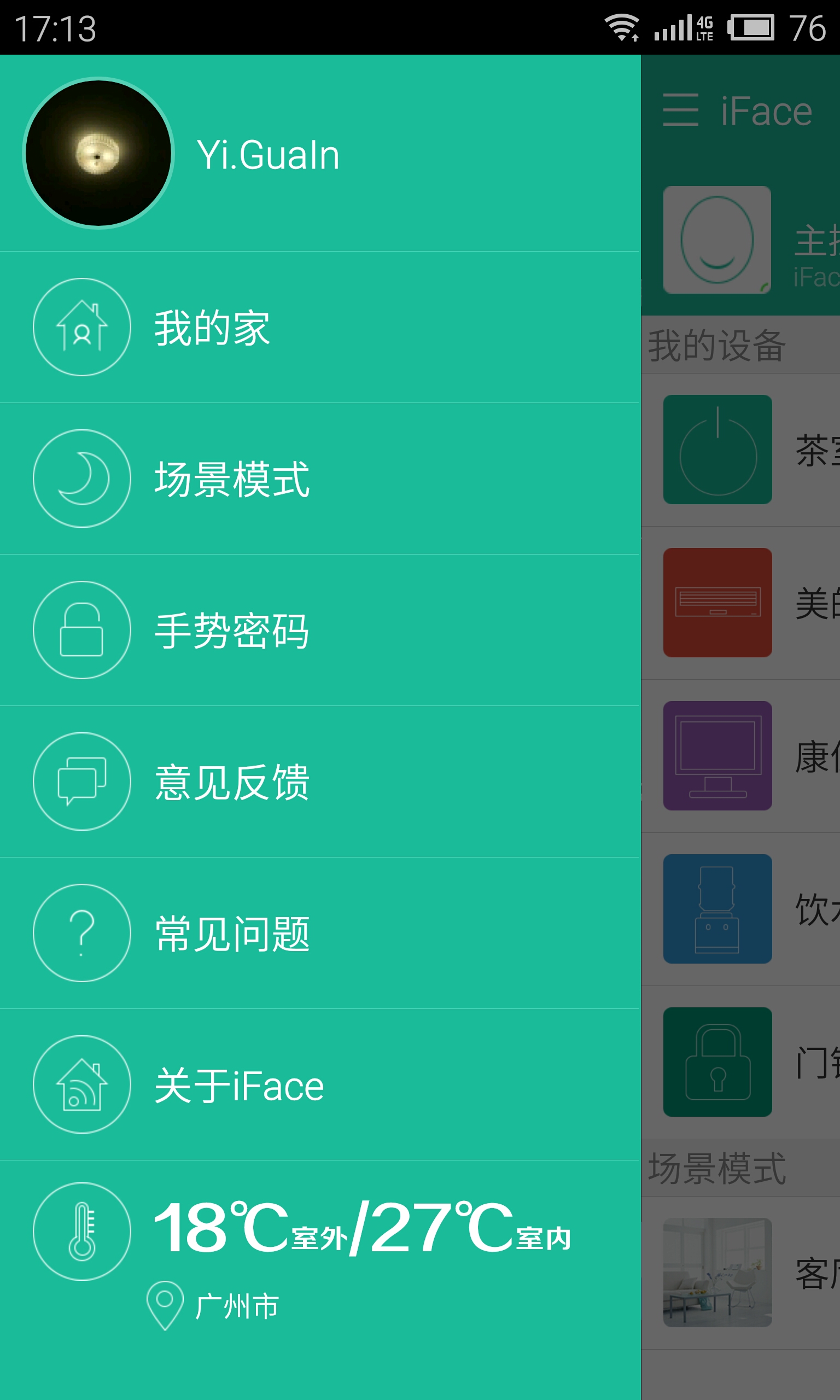The image size is (840, 1400).
Task: Tap the 手势密码 padlock icon
Action: pos(82,629)
